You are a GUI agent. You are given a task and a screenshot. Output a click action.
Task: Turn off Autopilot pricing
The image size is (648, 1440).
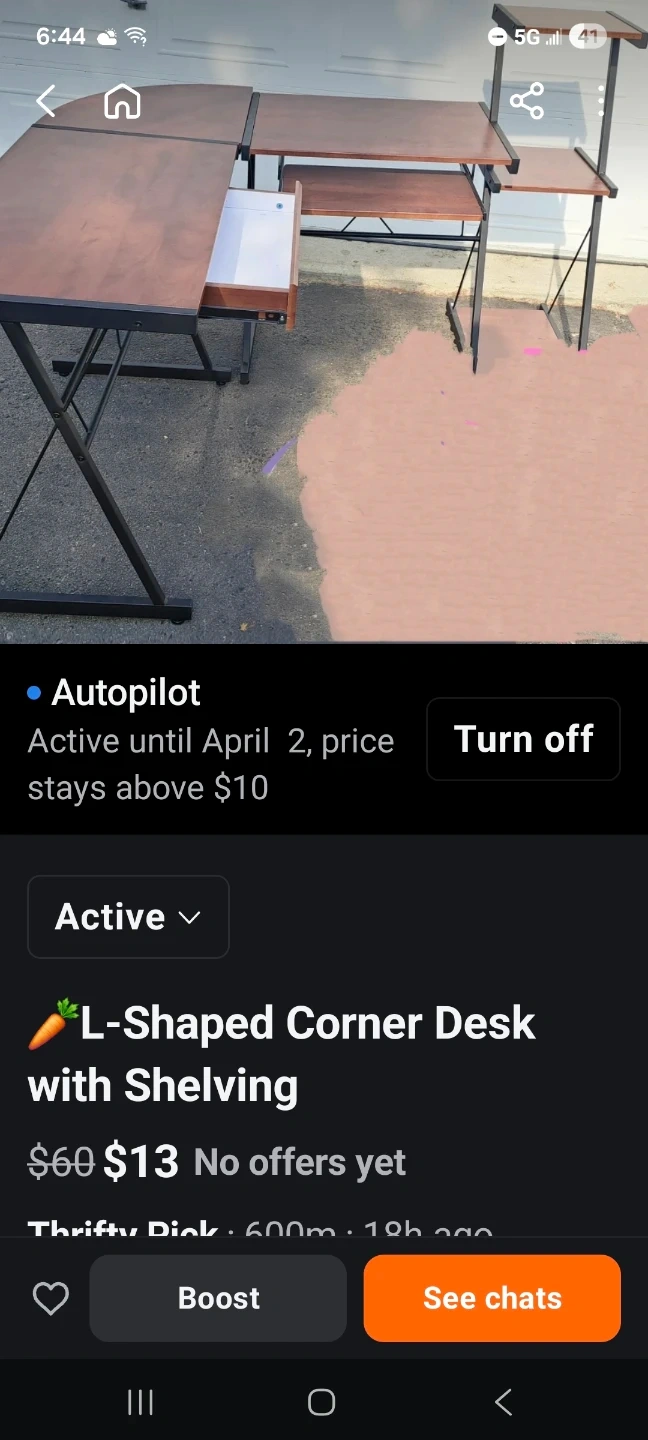[523, 739]
